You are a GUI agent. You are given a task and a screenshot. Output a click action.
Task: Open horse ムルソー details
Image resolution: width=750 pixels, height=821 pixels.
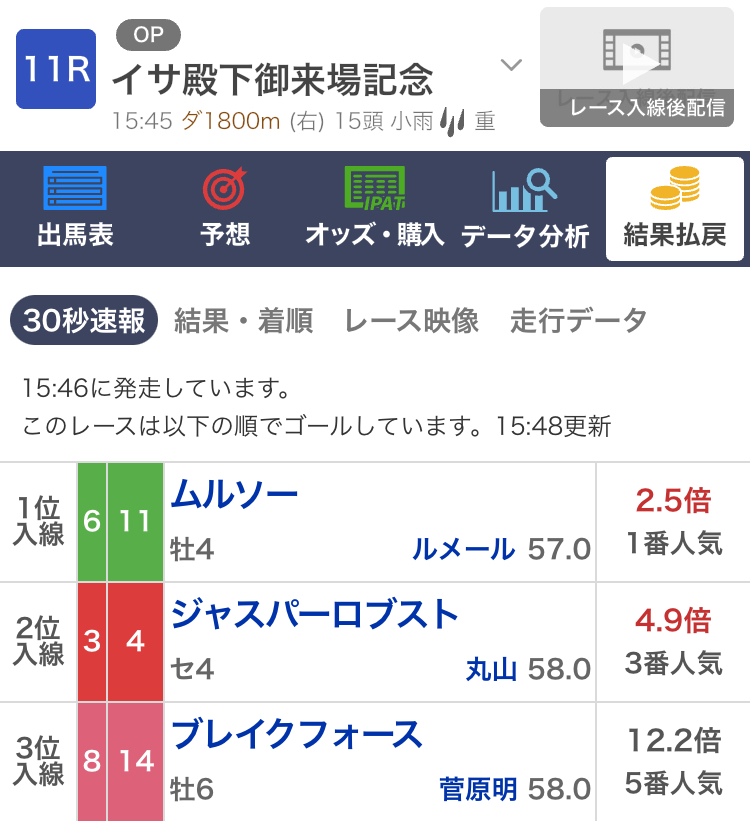235,494
